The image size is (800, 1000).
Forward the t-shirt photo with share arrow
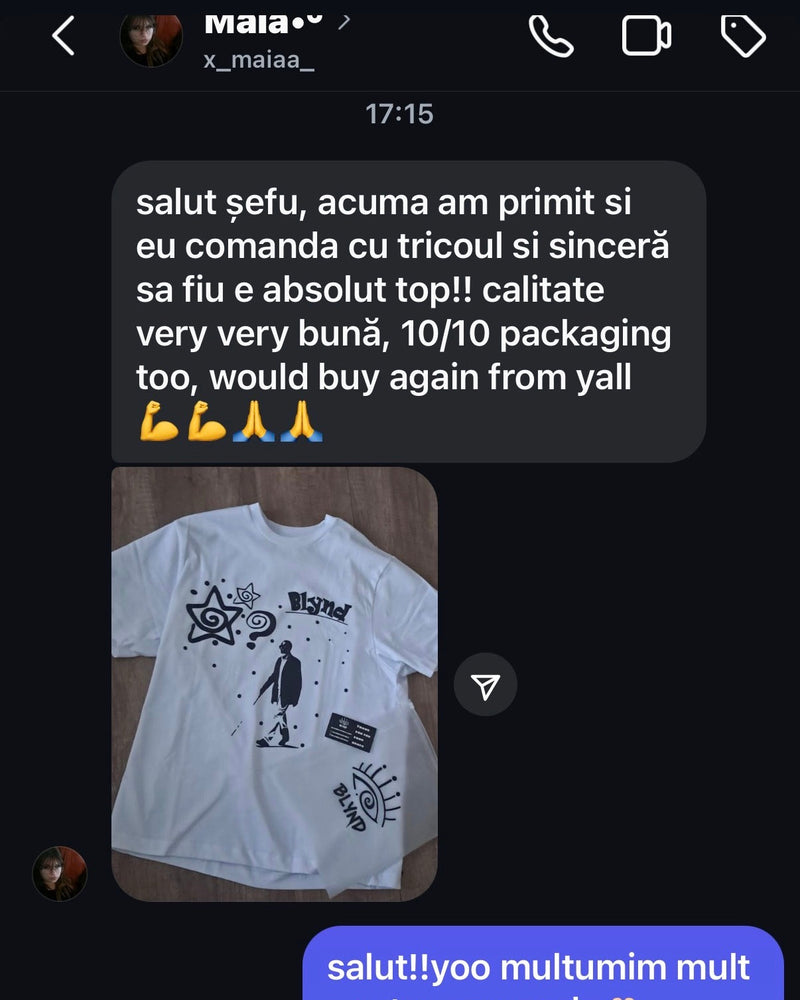[x=485, y=686]
